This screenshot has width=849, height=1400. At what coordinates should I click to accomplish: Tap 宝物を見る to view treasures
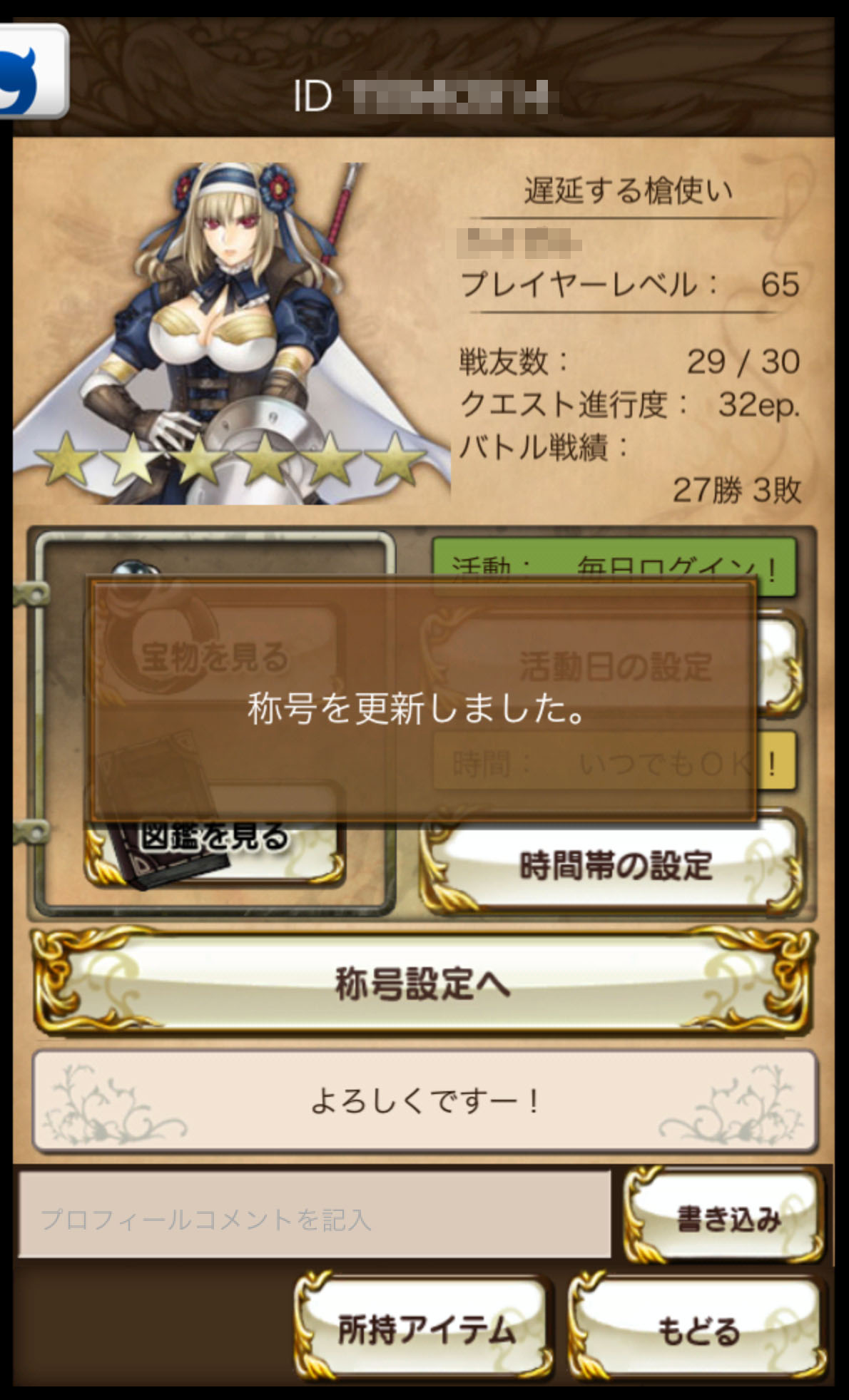click(214, 656)
